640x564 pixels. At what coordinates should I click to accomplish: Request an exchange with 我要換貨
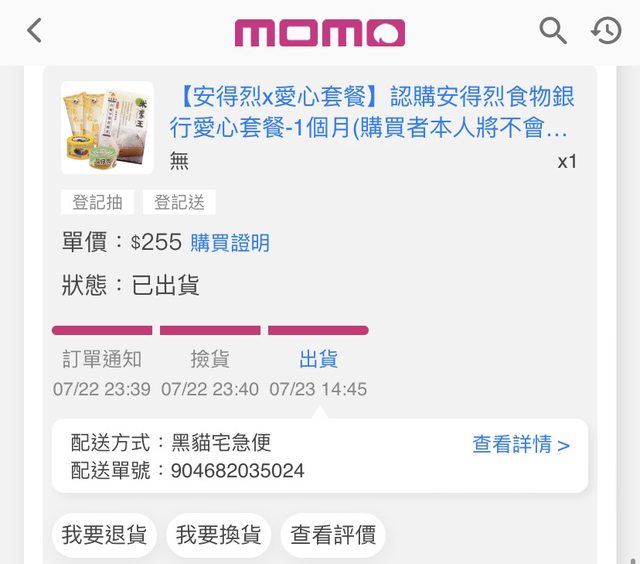(218, 535)
